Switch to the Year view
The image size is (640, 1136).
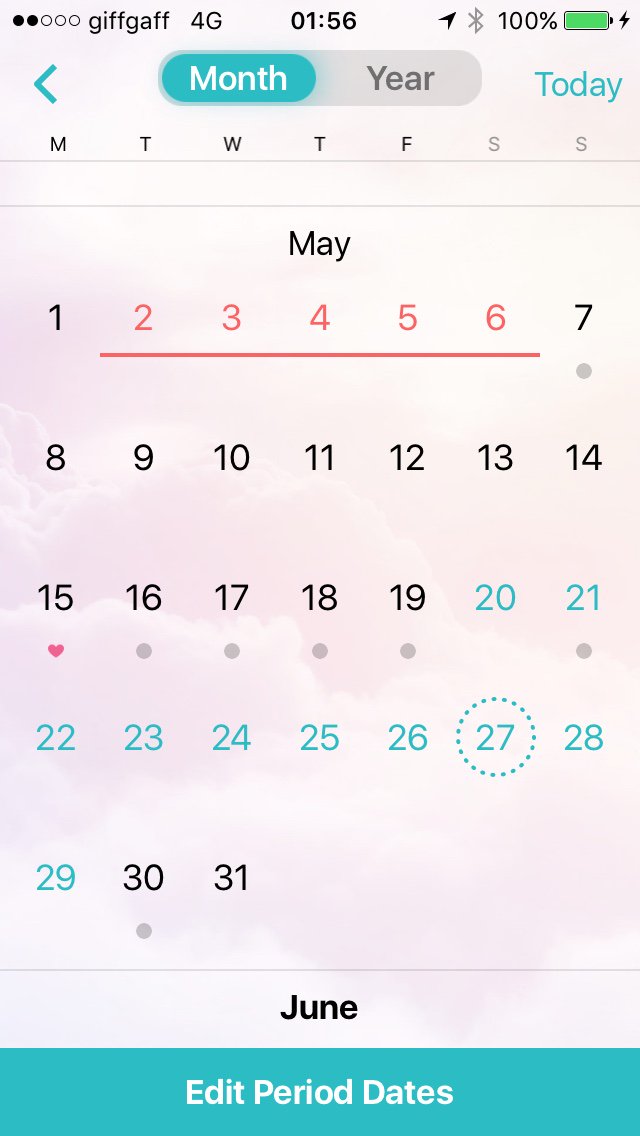[400, 79]
